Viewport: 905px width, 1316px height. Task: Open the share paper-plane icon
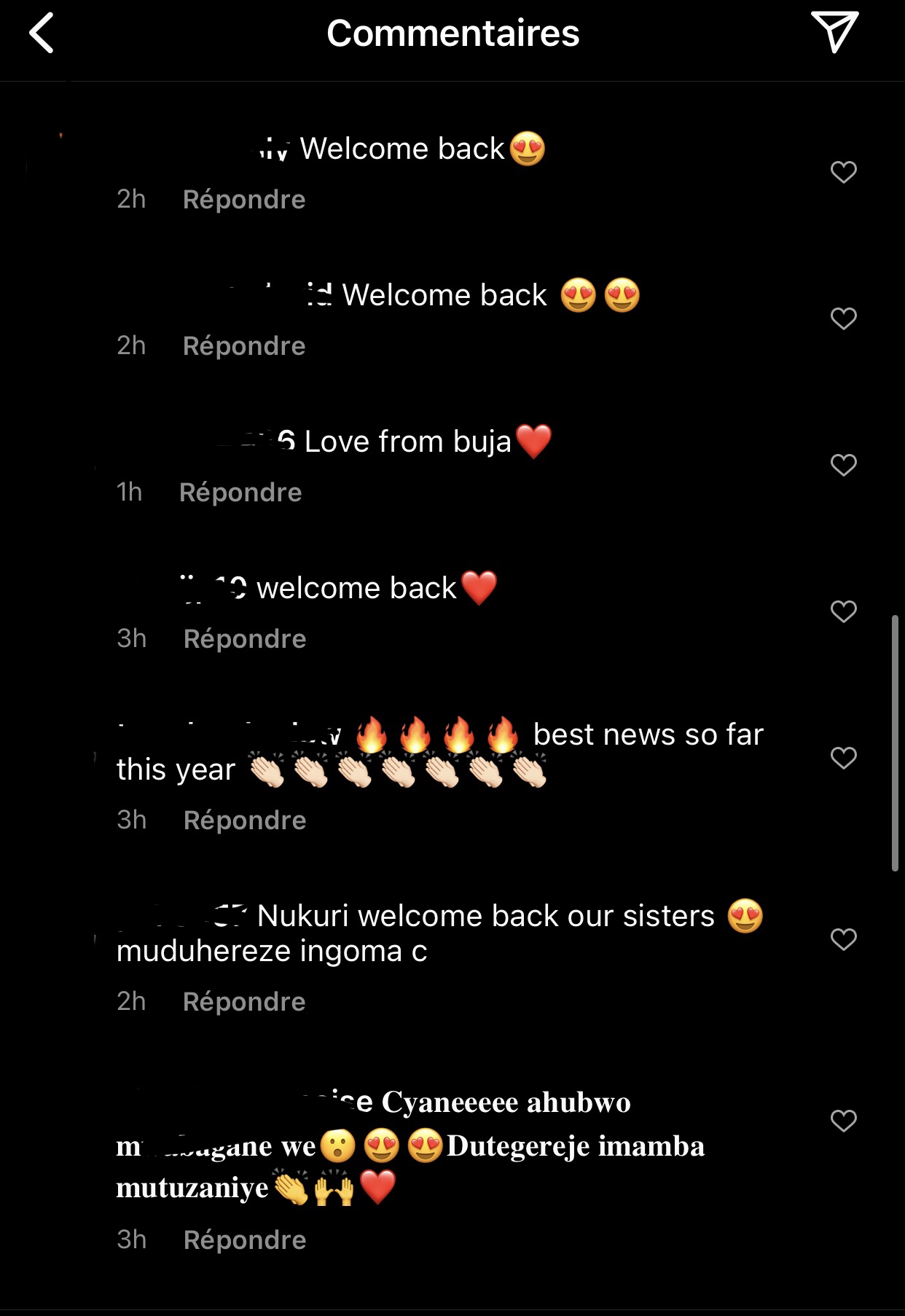coord(834,32)
